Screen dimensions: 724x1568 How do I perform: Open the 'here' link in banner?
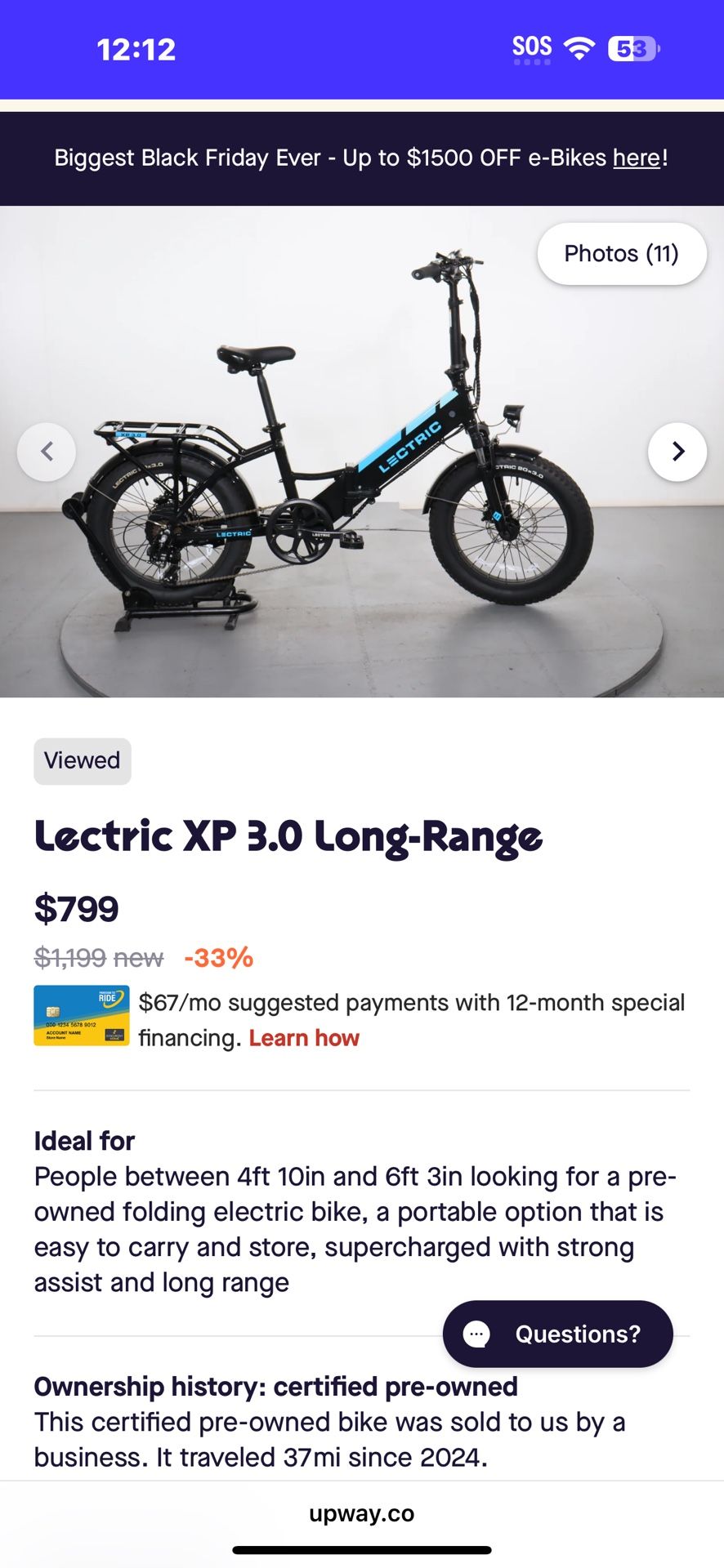pyautogui.click(x=635, y=158)
